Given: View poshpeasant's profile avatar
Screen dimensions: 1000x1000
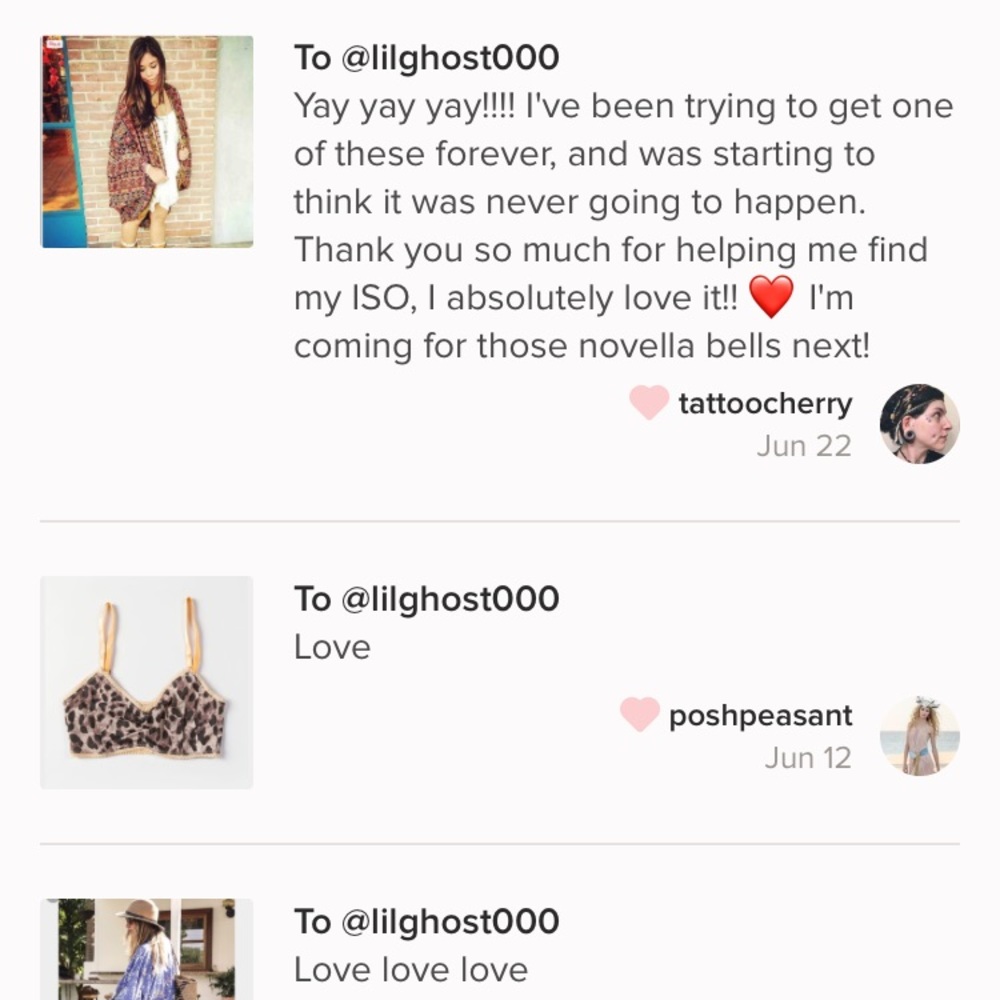Looking at the screenshot, I should pyautogui.click(x=919, y=737).
